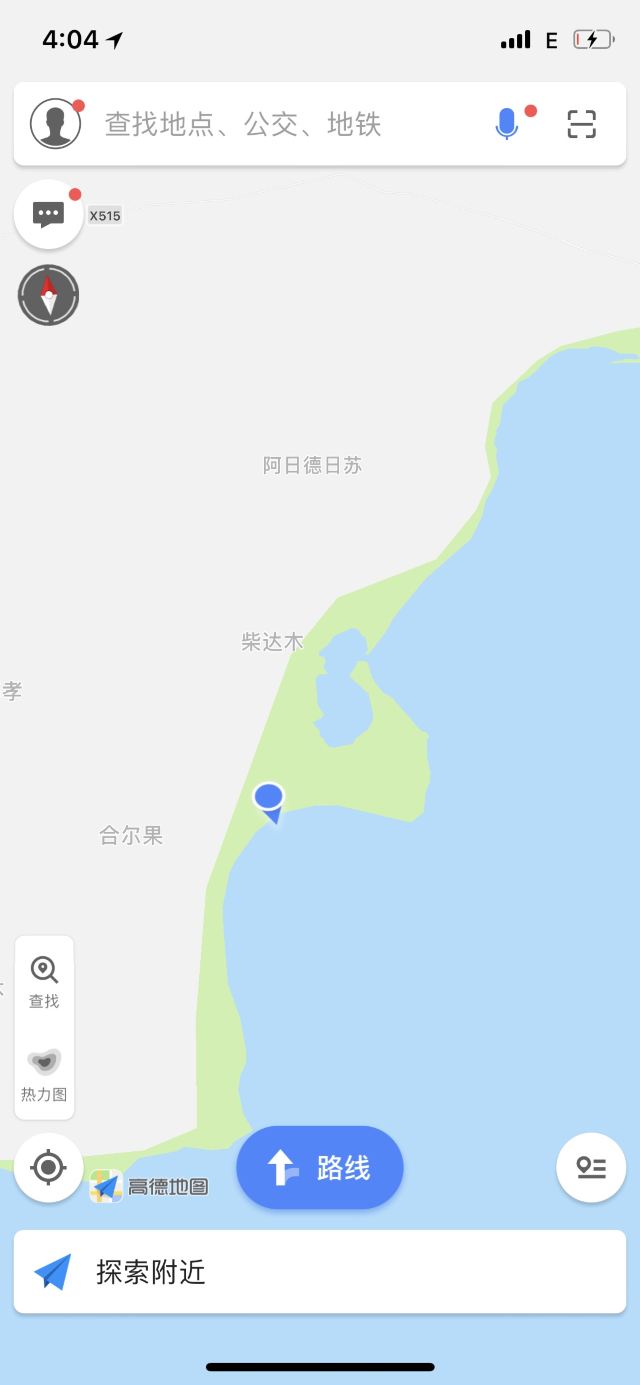Tap the blue current-location marker
Image resolution: width=640 pixels, height=1385 pixels.
click(268, 802)
